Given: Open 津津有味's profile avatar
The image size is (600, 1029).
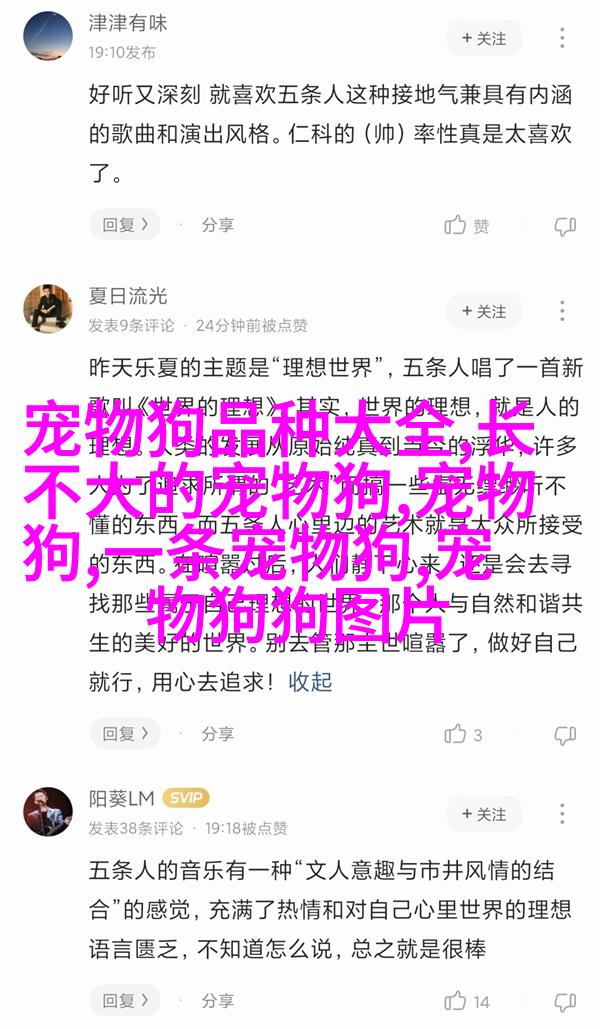Looking at the screenshot, I should pos(49,37).
